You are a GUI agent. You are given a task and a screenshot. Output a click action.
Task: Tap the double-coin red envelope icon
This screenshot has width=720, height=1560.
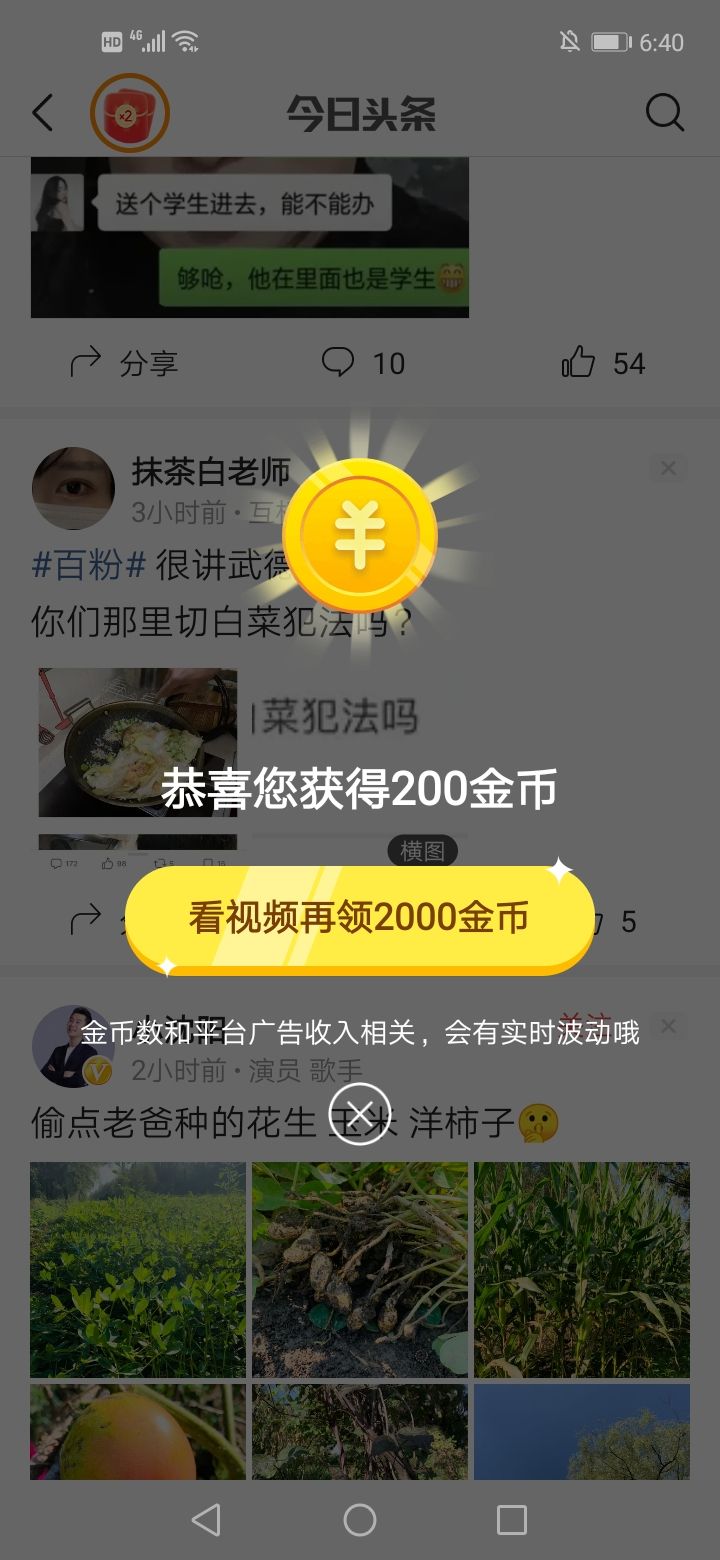tap(130, 113)
